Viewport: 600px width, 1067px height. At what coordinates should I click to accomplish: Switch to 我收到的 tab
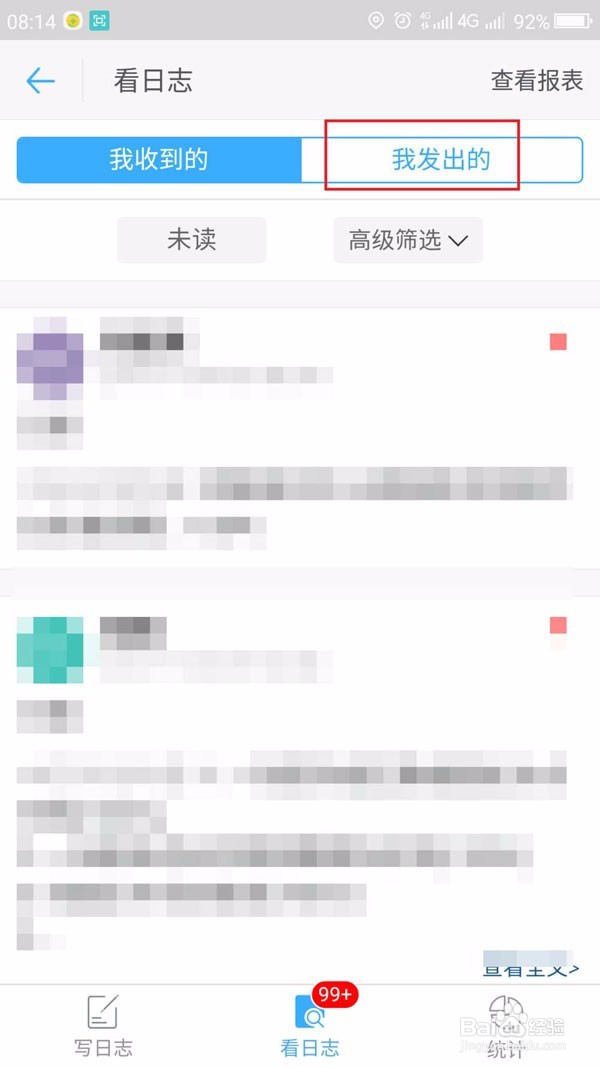pos(159,160)
